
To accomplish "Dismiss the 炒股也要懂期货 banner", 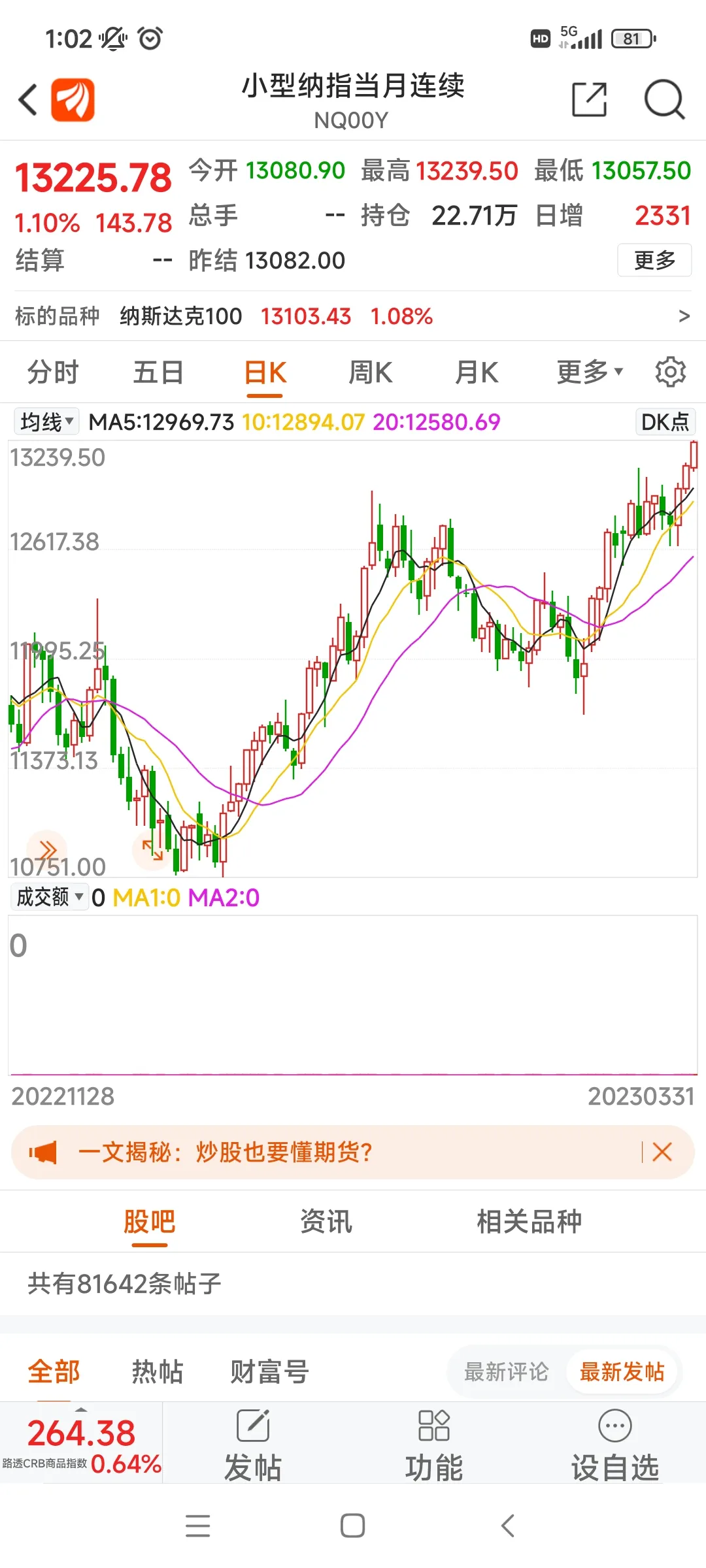I will tap(662, 1152).
